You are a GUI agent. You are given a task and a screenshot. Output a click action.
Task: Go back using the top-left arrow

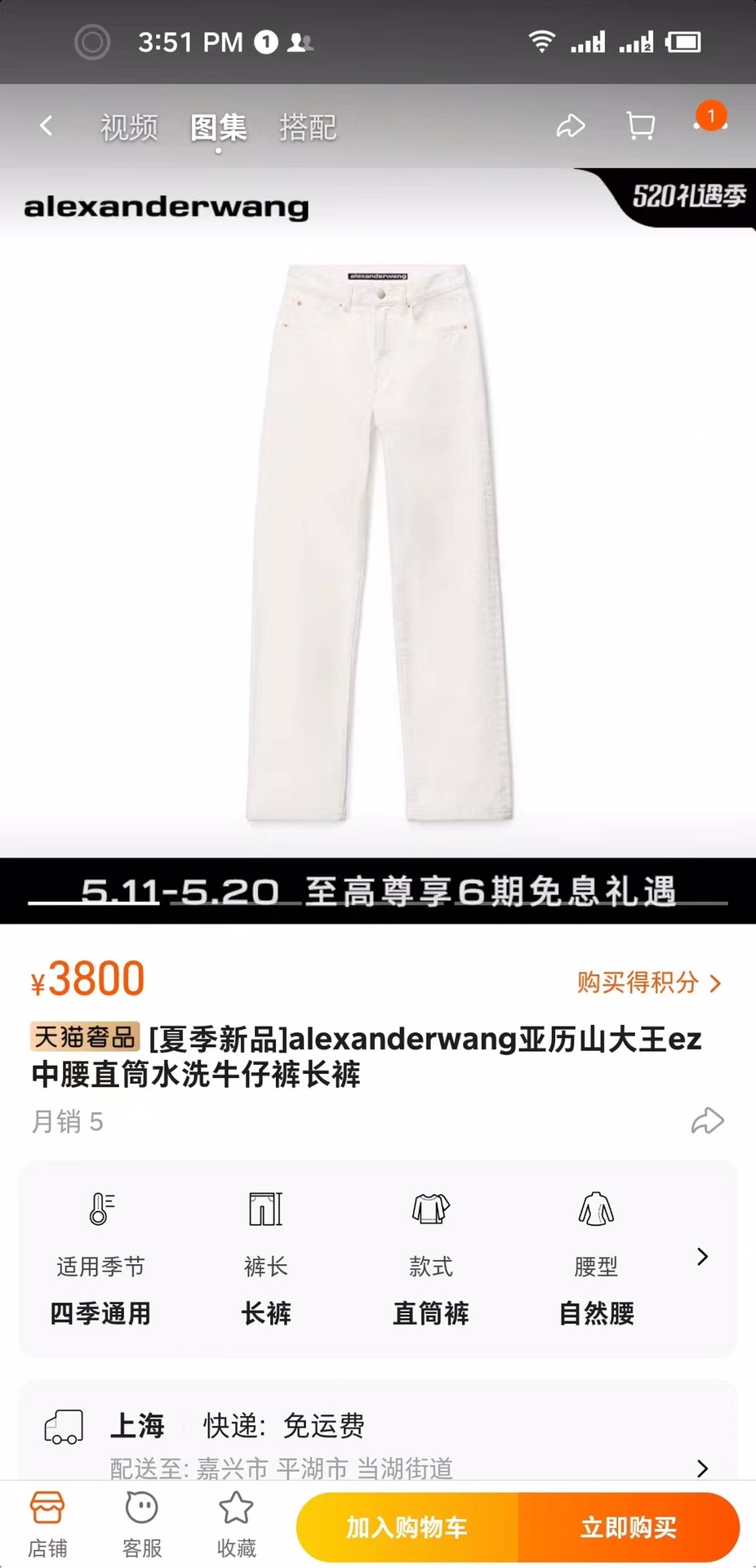(x=47, y=126)
